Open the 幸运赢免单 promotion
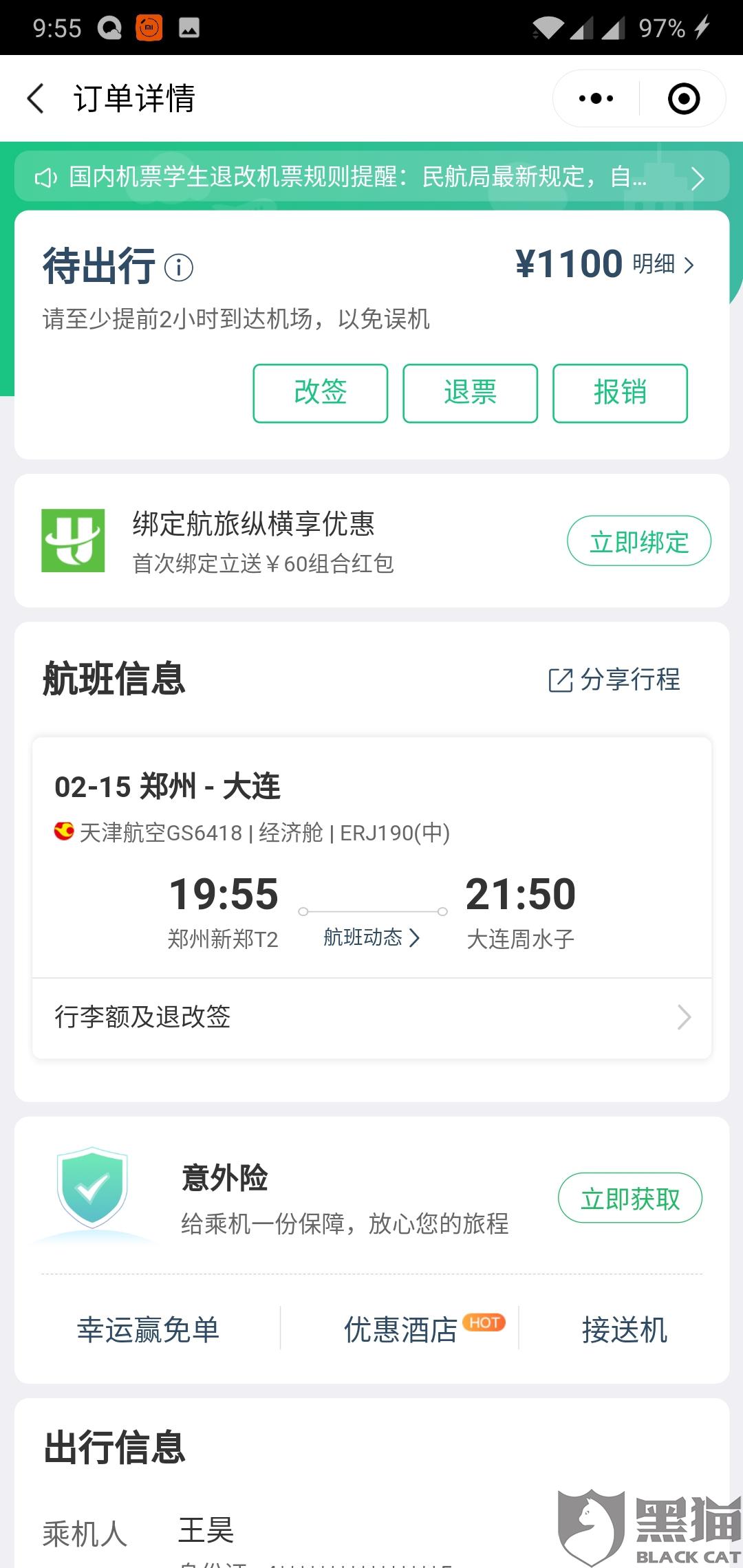 (x=148, y=1329)
